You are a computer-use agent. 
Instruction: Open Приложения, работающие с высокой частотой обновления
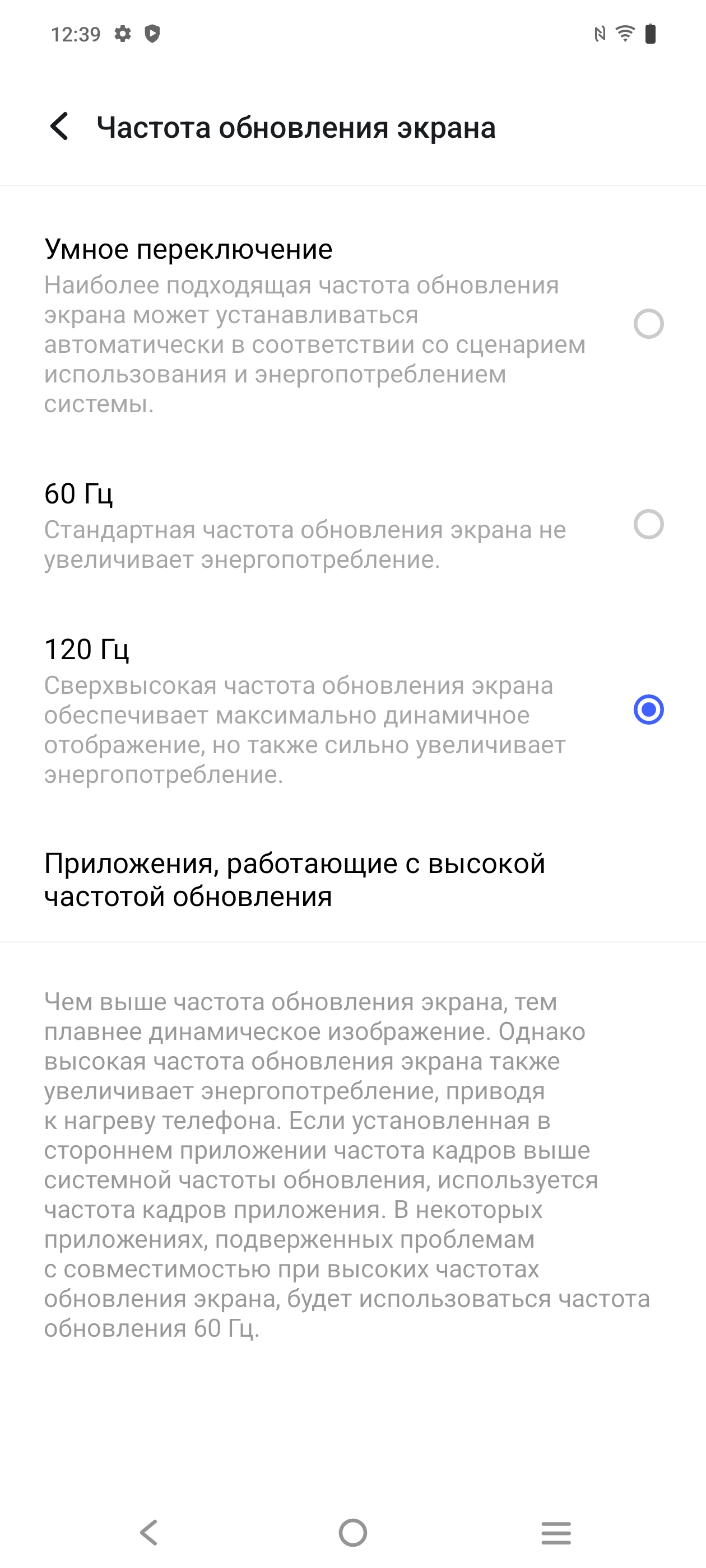[x=295, y=880]
